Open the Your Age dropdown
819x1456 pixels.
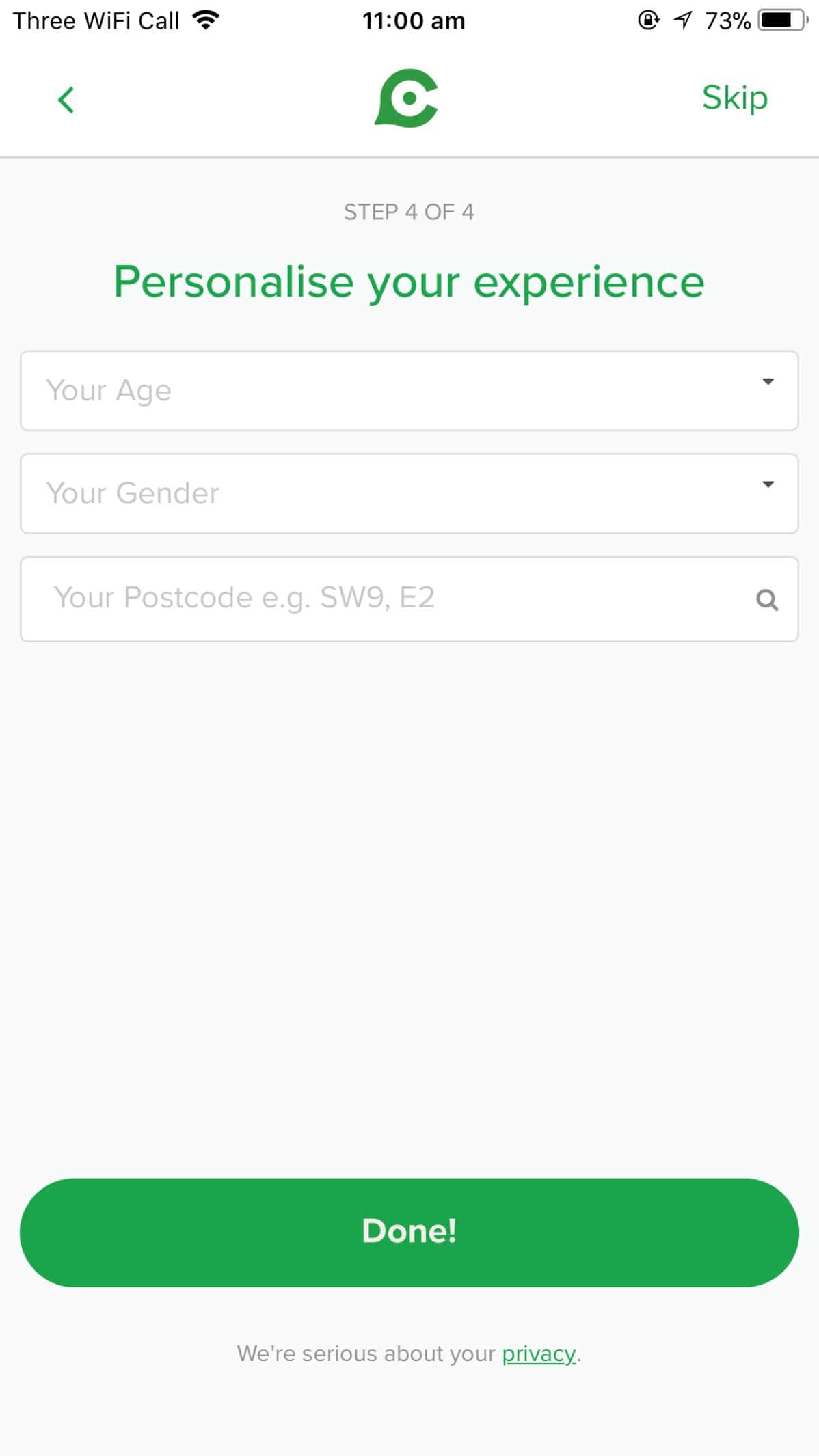(409, 390)
